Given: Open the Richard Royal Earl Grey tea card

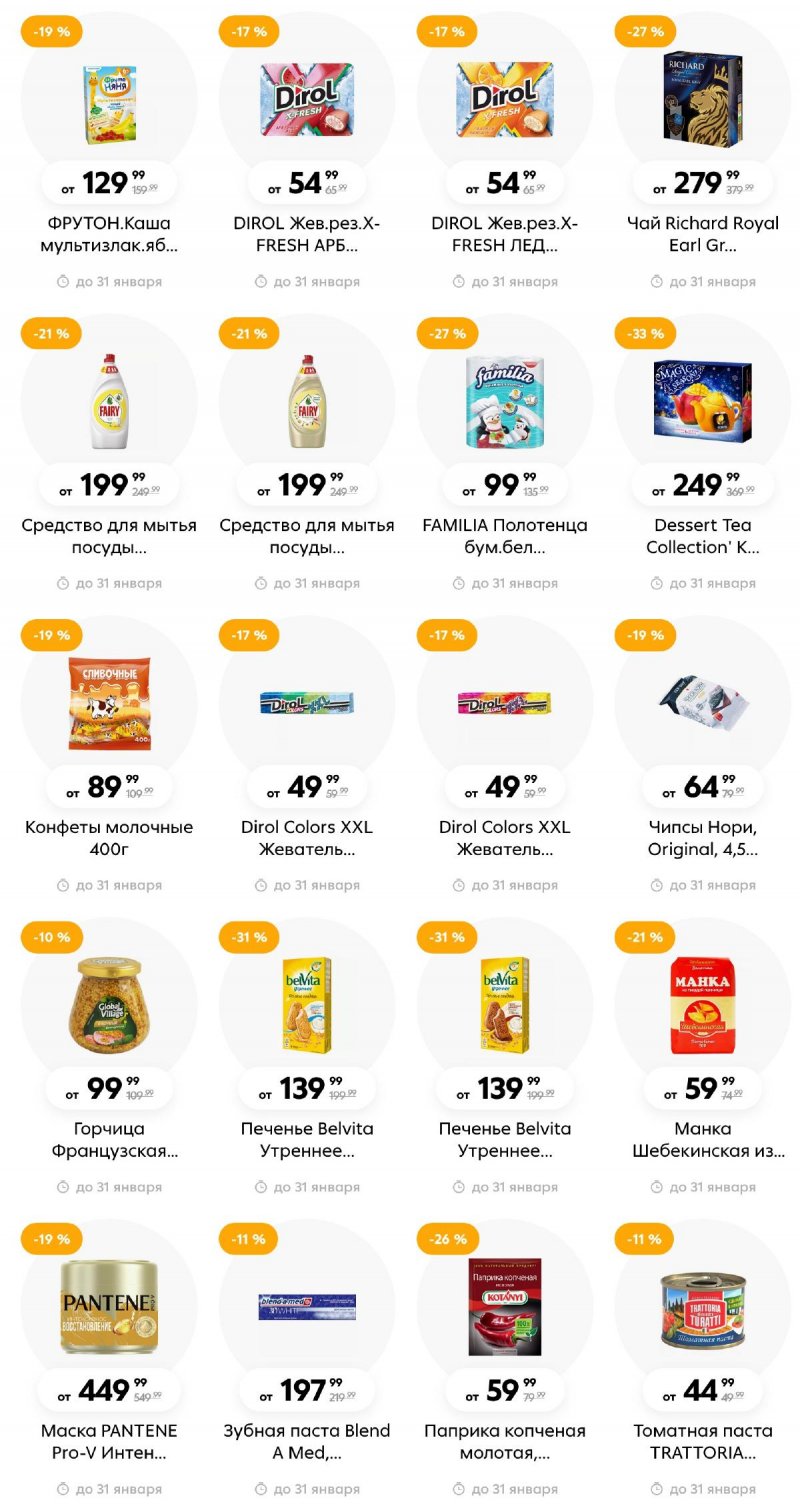Looking at the screenshot, I should coord(703,100).
